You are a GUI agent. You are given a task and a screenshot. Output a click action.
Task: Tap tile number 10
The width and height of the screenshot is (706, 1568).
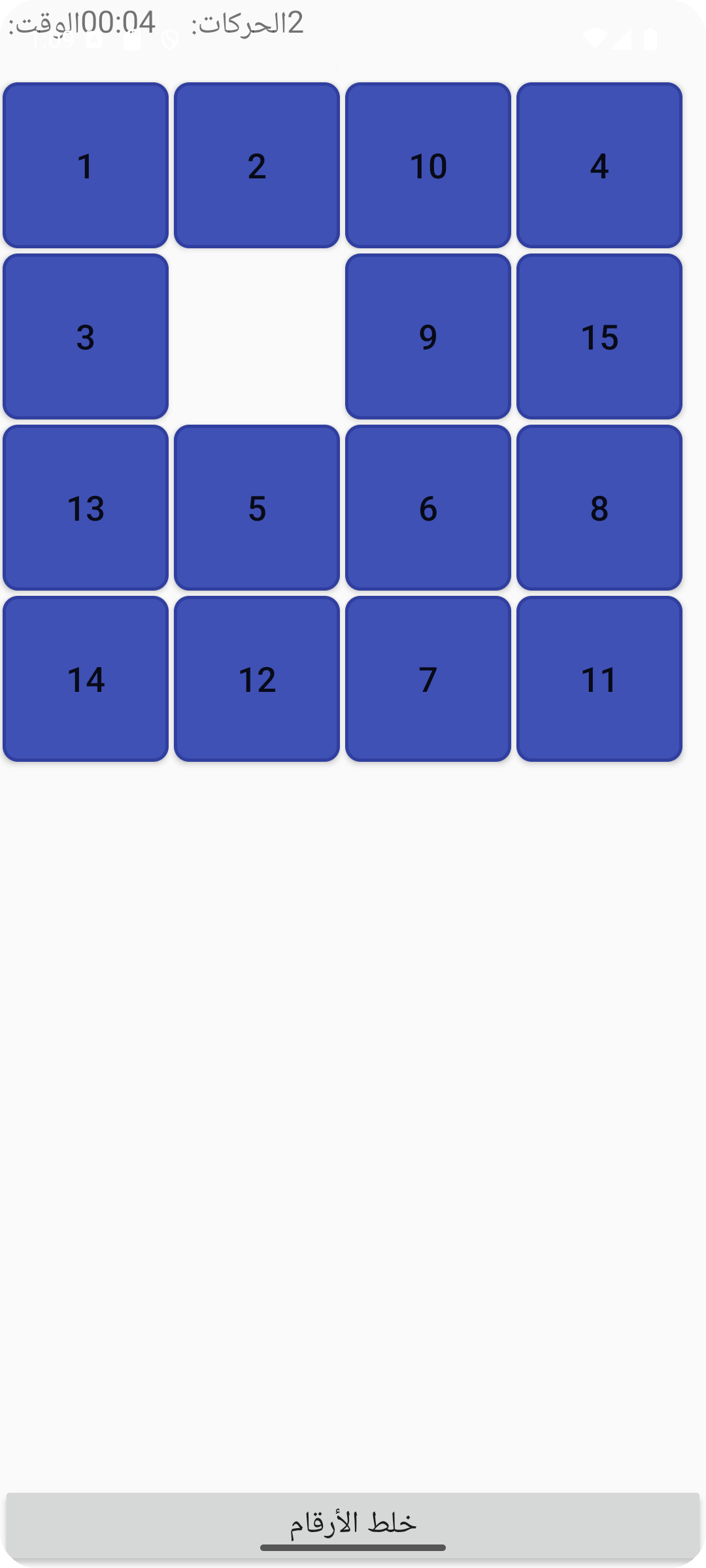click(x=428, y=165)
